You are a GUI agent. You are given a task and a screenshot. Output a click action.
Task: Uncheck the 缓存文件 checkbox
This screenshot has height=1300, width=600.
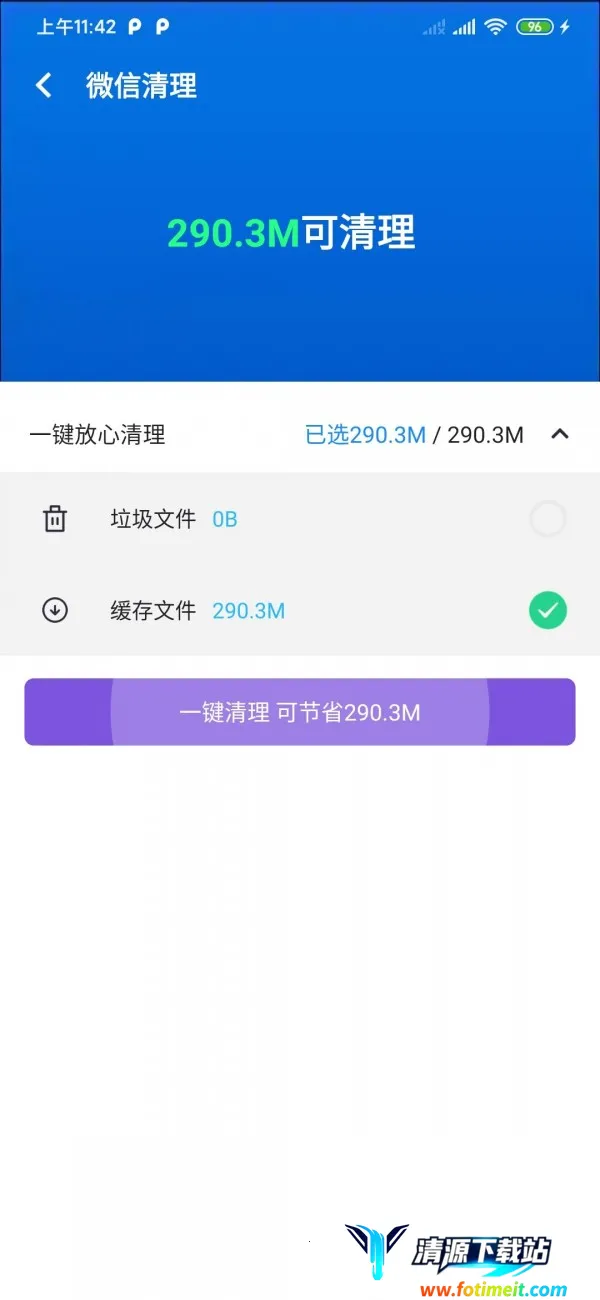547,610
